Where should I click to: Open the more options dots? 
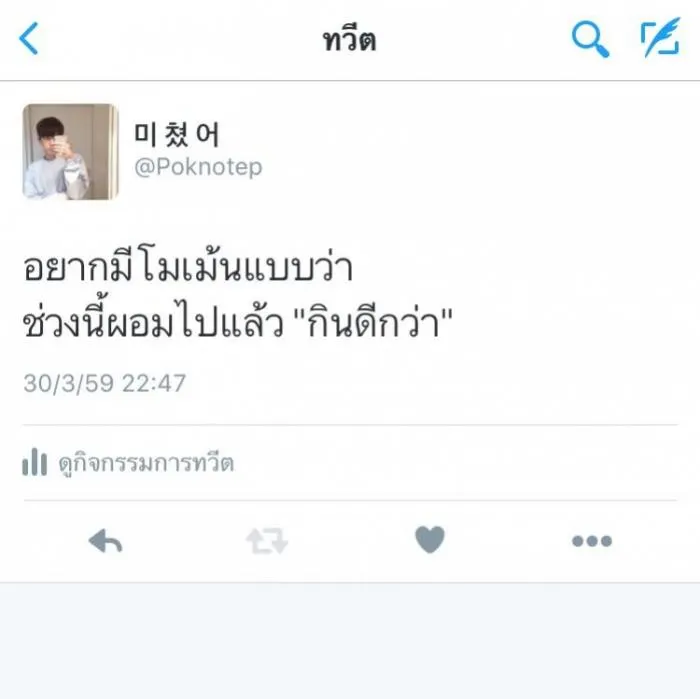pyautogui.click(x=591, y=541)
